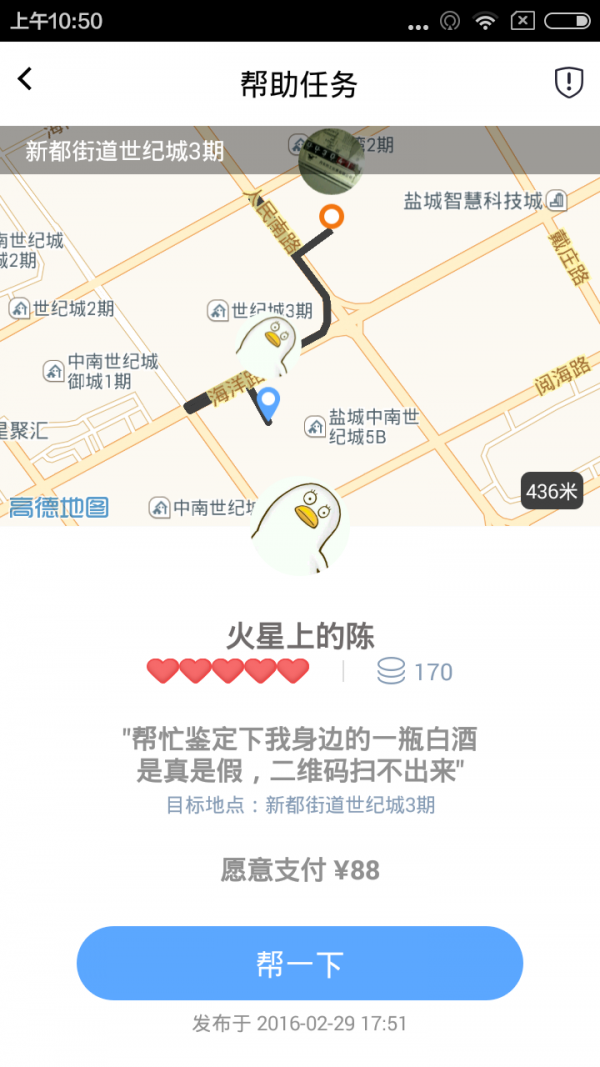Screen dimensions: 600x1067
Task: Tap the 帮一下 button
Action: point(300,963)
